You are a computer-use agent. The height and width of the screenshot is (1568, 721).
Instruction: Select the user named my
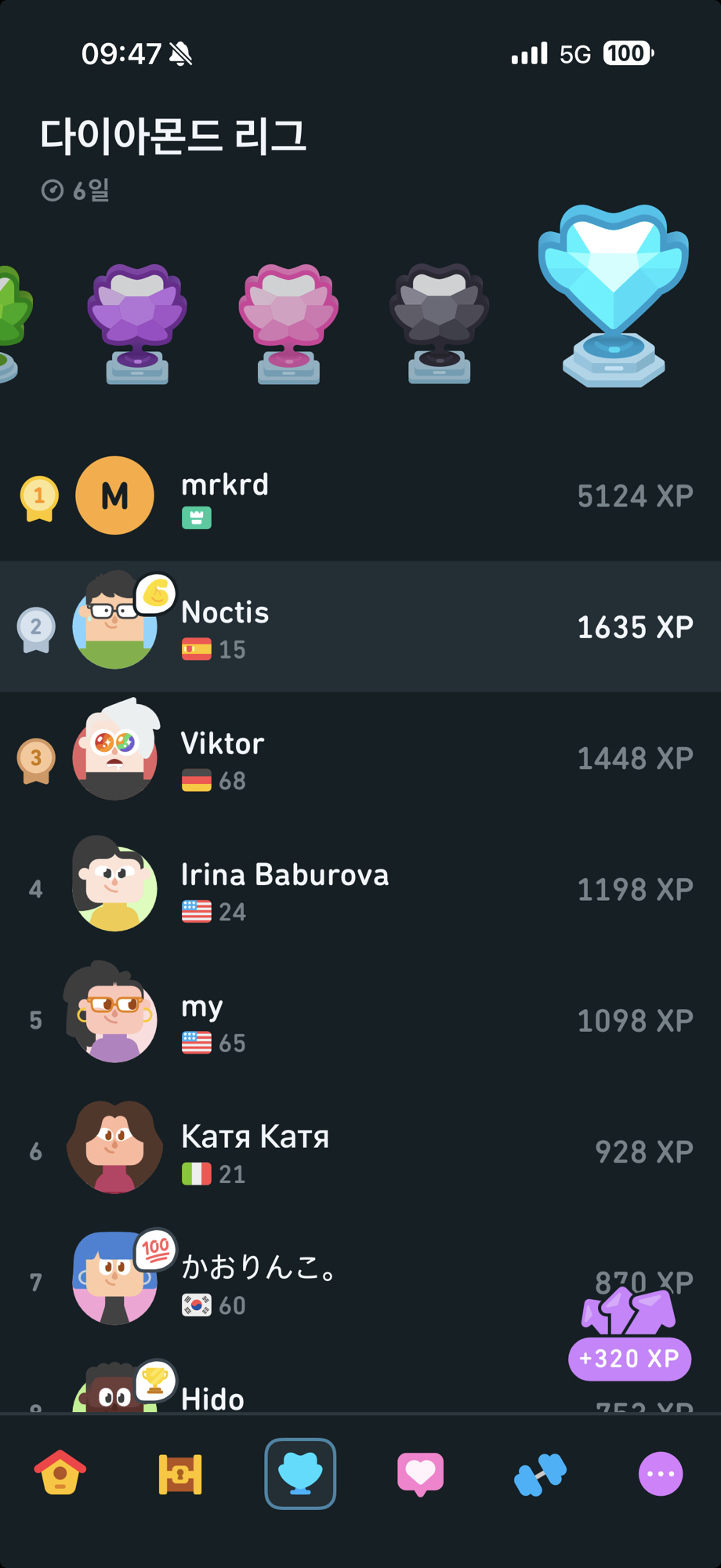click(360, 1019)
